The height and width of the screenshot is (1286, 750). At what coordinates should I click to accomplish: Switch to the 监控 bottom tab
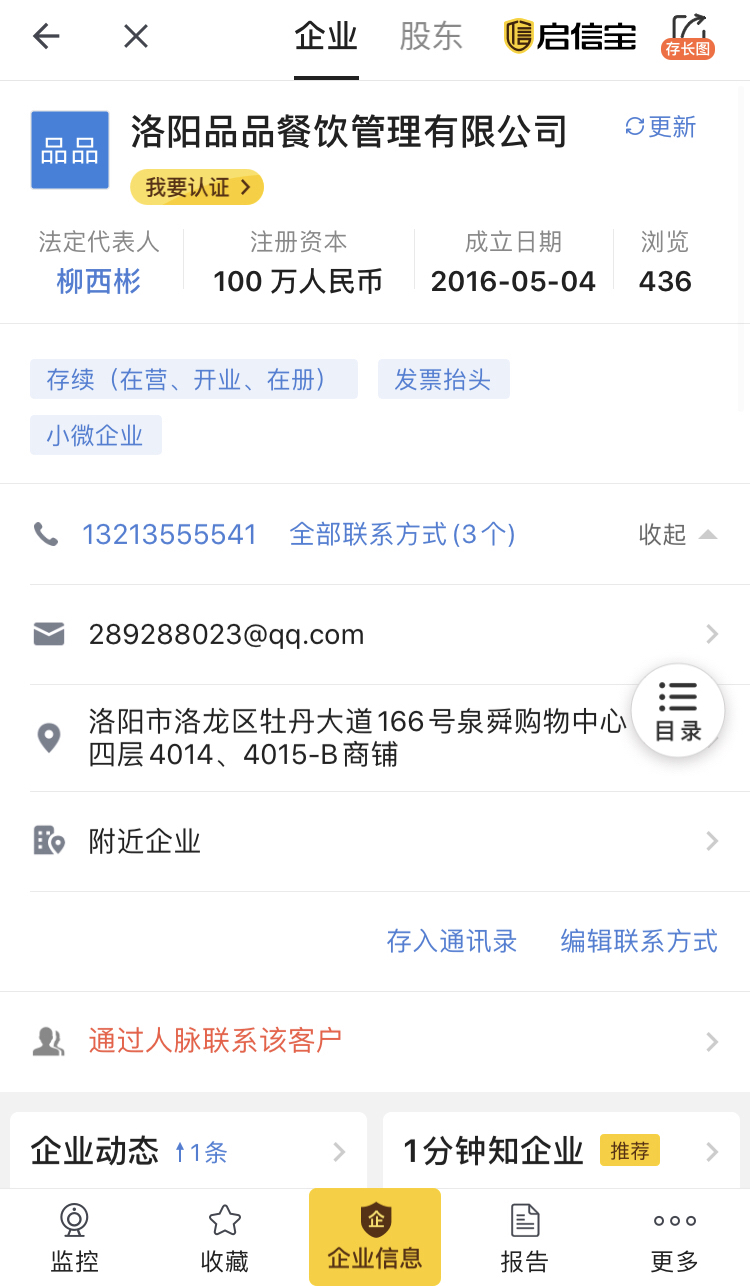point(75,1238)
